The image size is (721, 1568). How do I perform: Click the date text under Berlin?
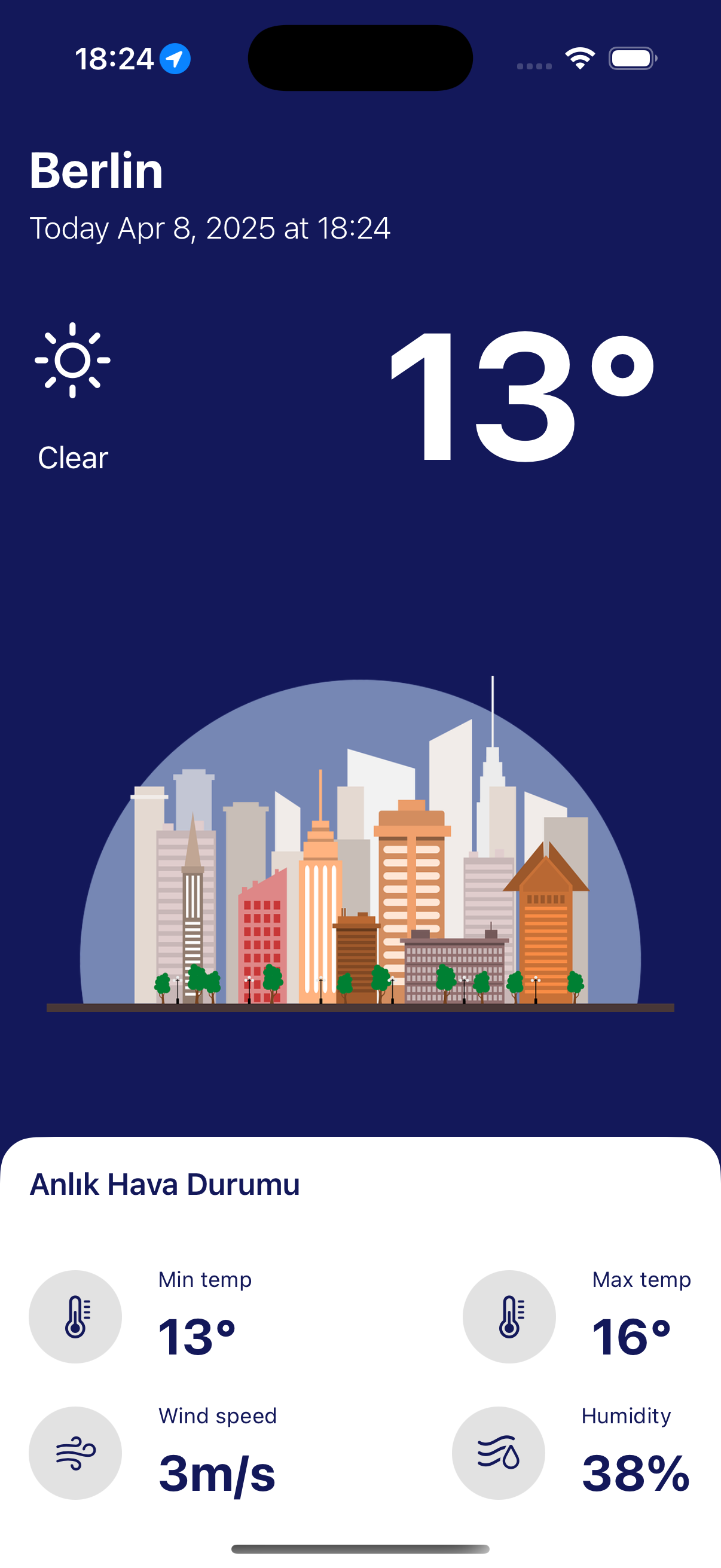211,230
